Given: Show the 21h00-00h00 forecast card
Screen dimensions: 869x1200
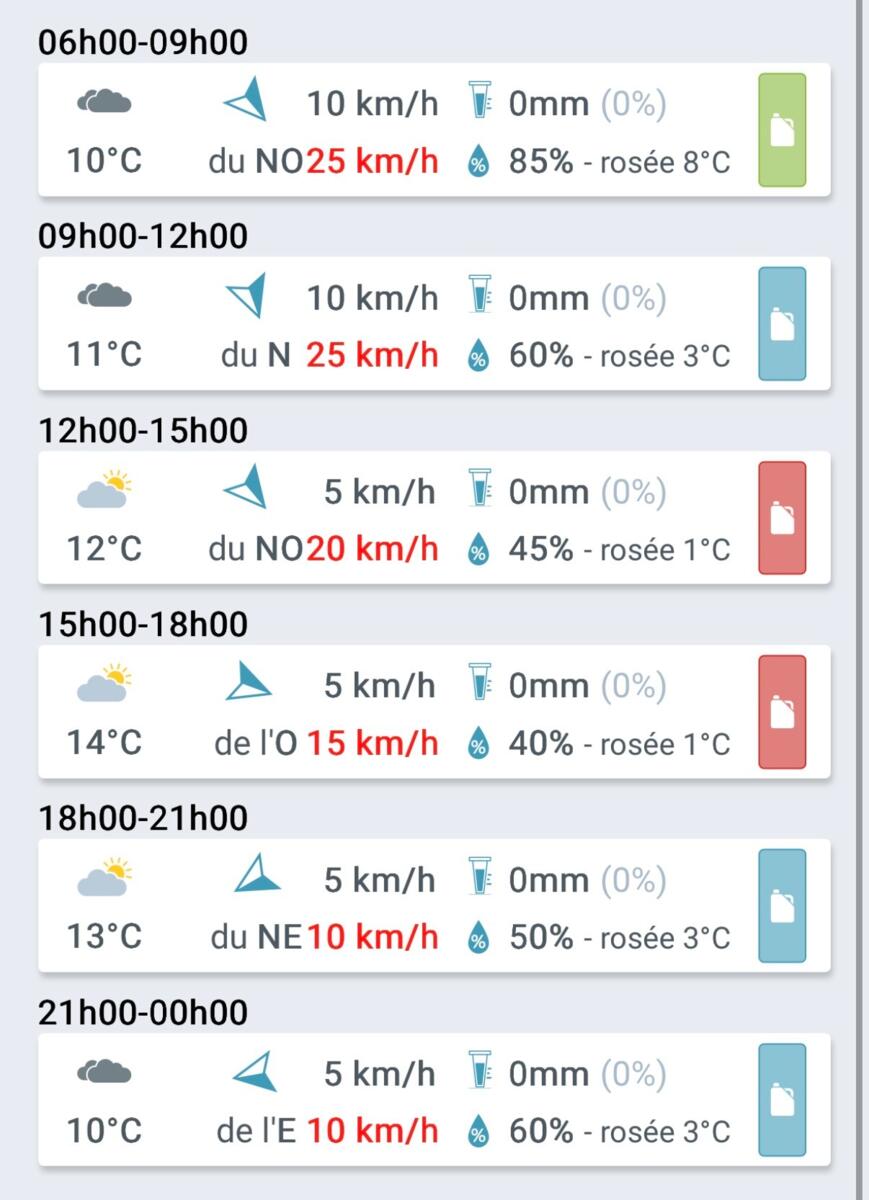Looking at the screenshot, I should (400, 1101).
